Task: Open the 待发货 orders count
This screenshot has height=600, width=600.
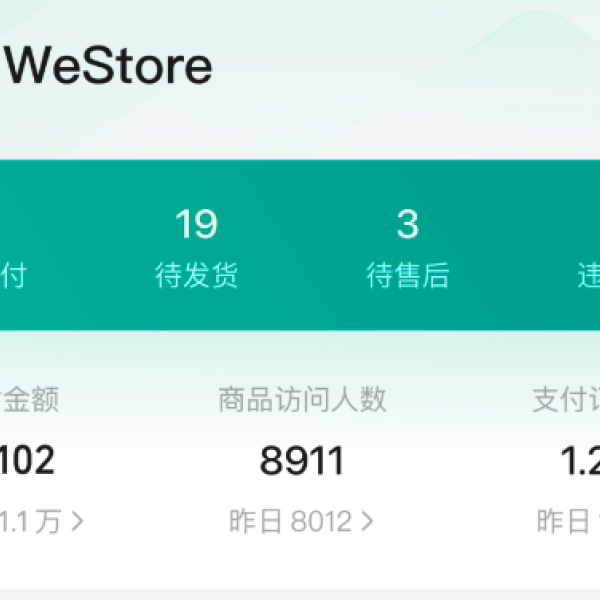Action: [196, 246]
